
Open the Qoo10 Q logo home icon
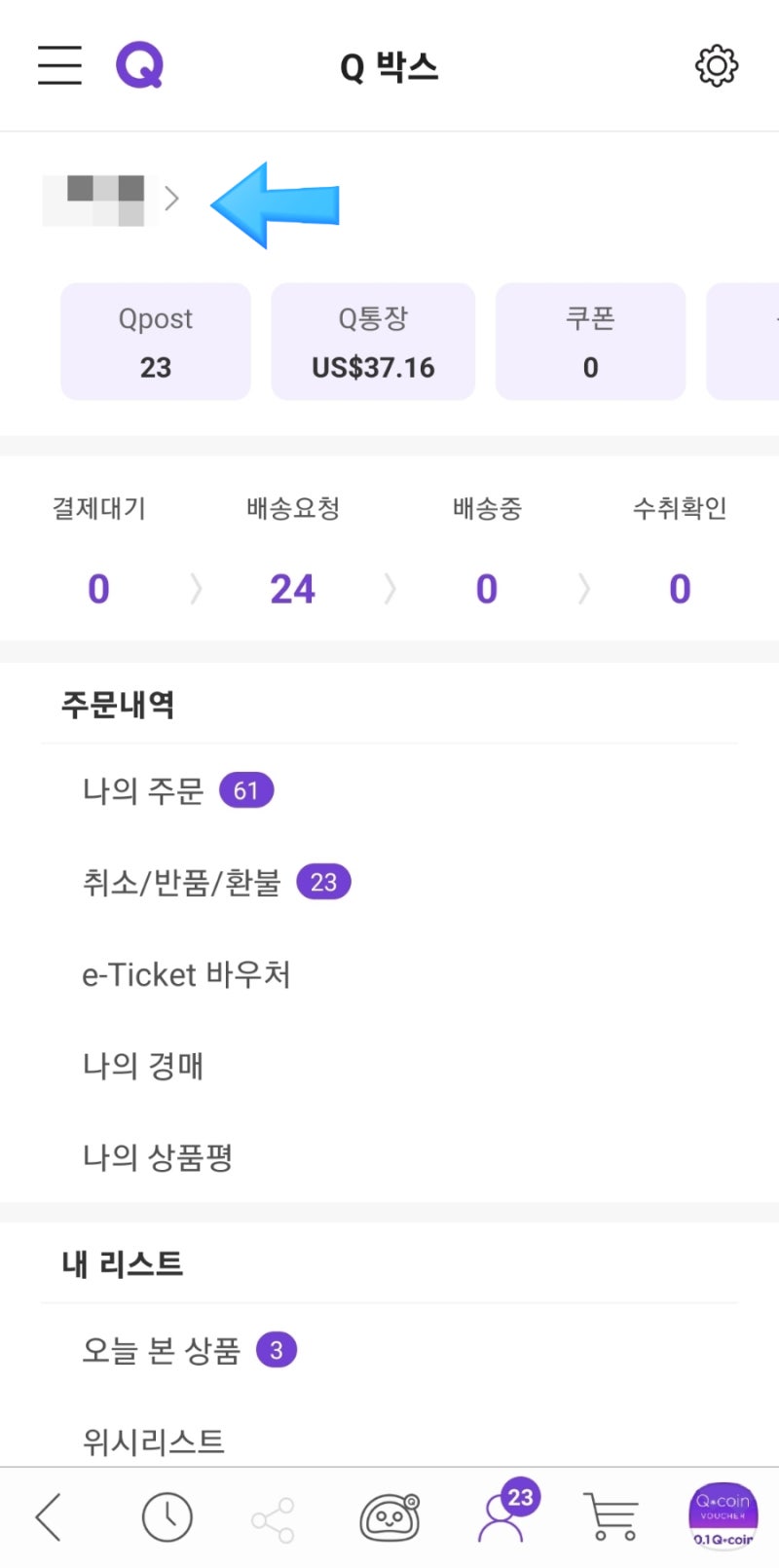click(x=139, y=64)
